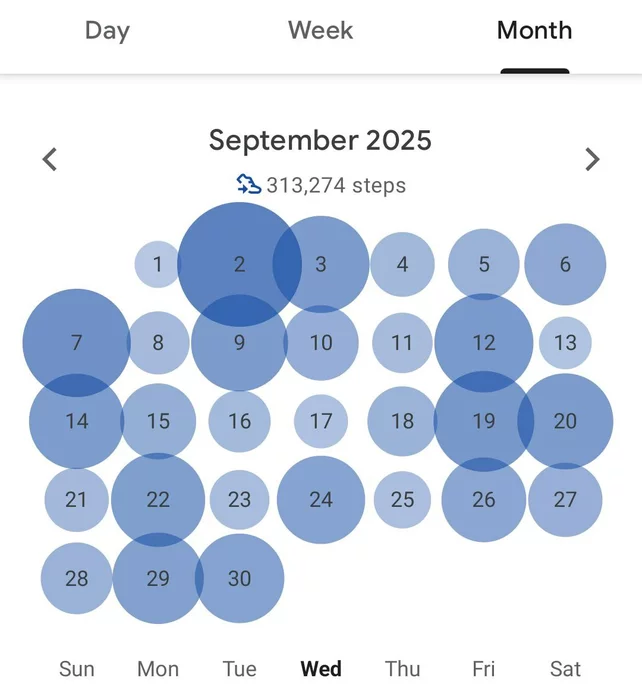Switch to the Week tab

[320, 31]
